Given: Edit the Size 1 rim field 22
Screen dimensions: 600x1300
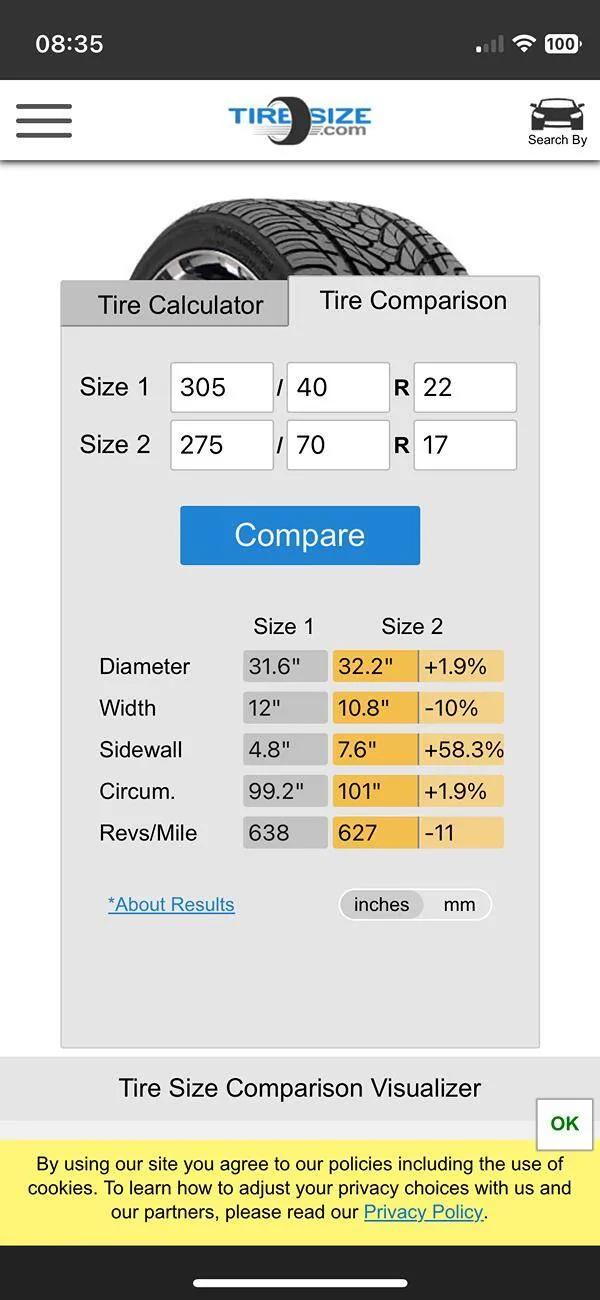Looking at the screenshot, I should pos(464,388).
